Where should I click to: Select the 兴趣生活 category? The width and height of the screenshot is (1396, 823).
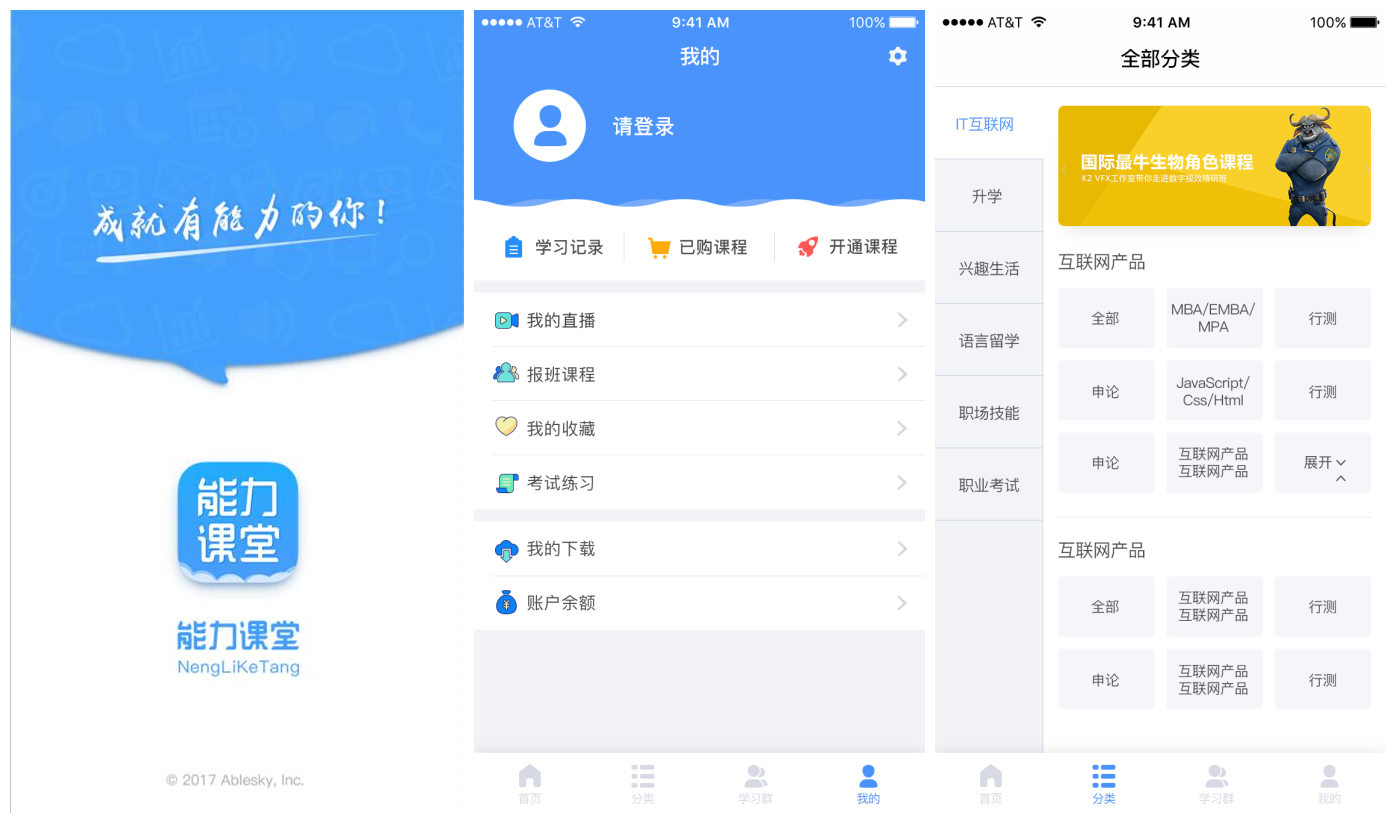(x=988, y=268)
